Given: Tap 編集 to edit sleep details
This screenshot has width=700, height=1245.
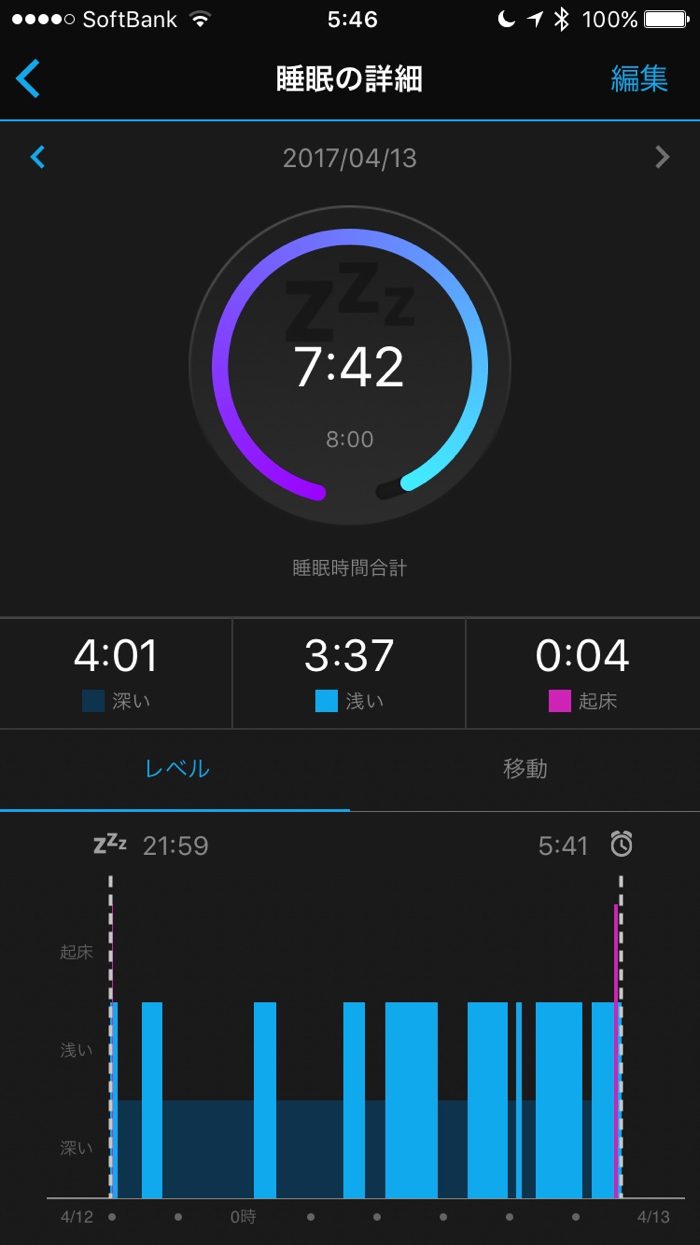Looking at the screenshot, I should pyautogui.click(x=639, y=79).
